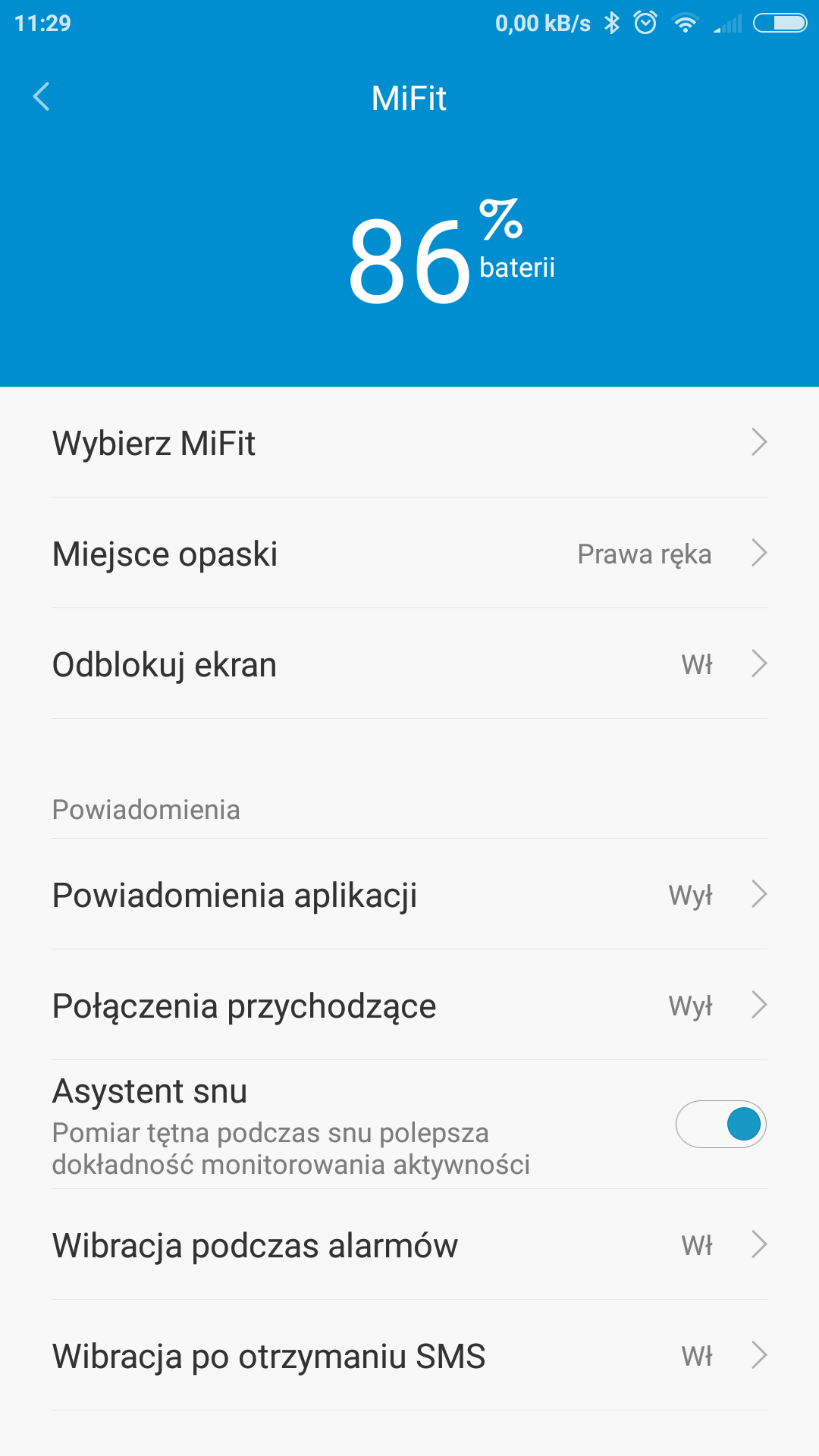Tap the 0,00 kB/s network speed indicator
819x1456 pixels.
click(x=542, y=23)
